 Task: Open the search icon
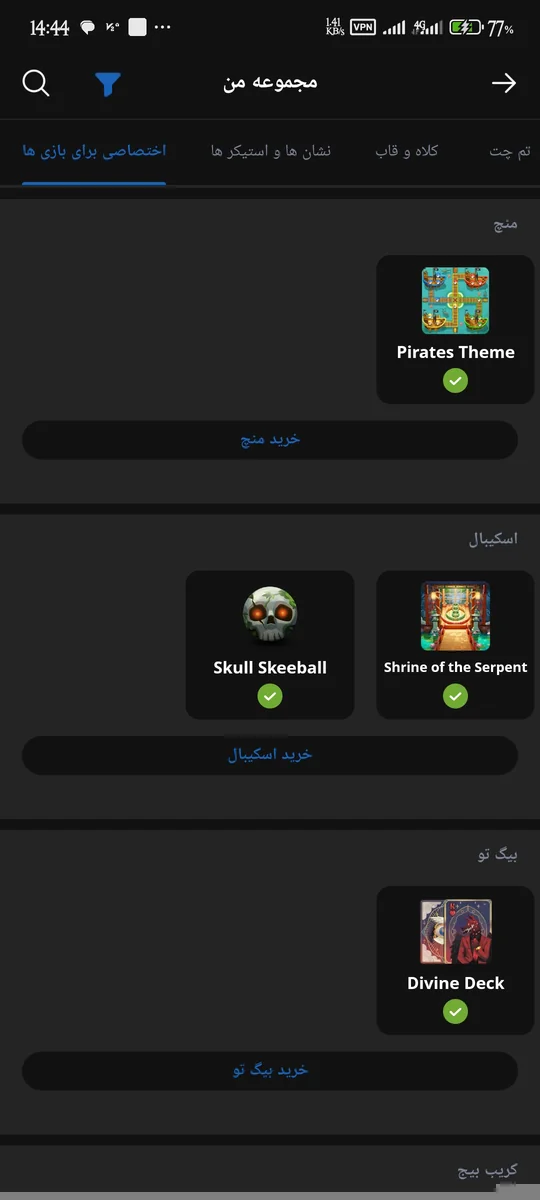coord(36,84)
